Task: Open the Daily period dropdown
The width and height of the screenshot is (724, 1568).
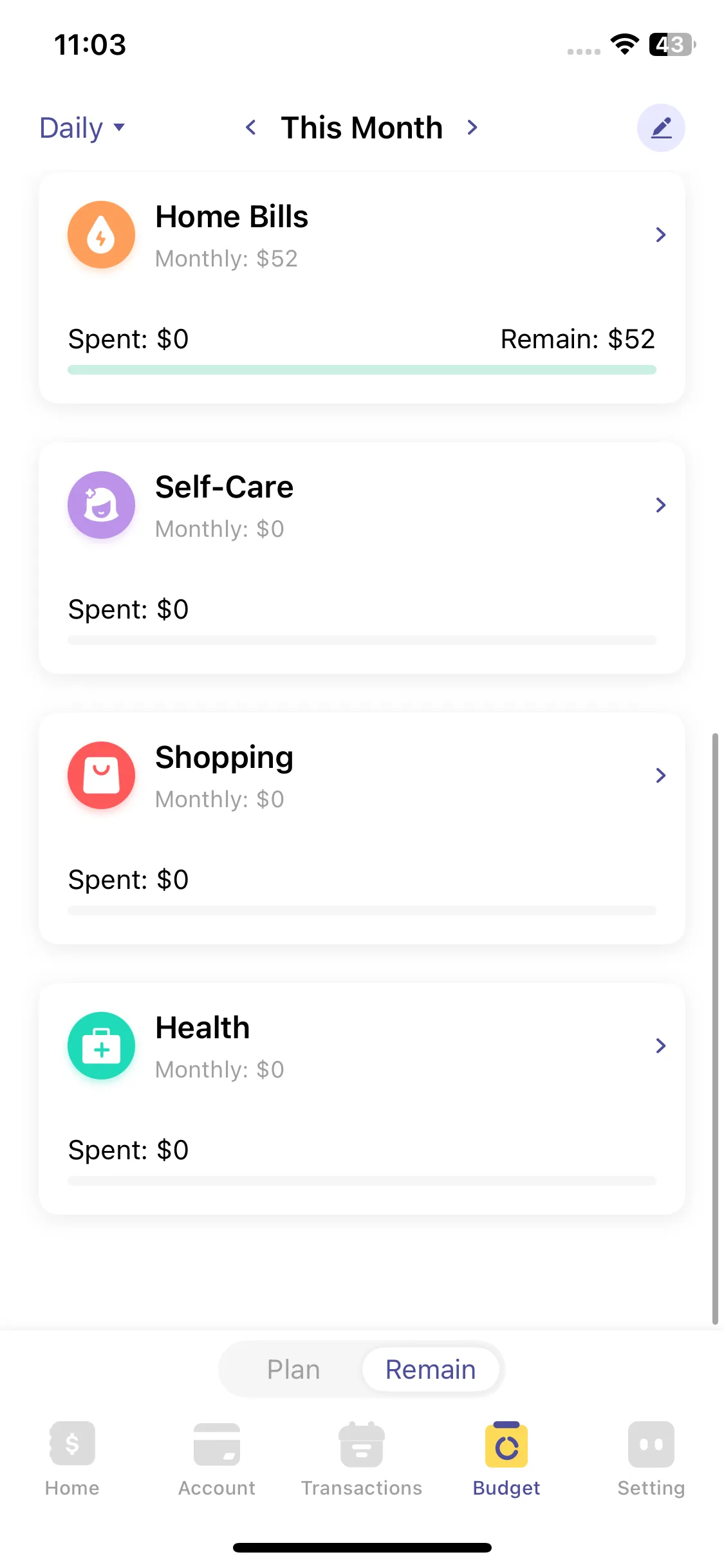Action: [x=82, y=127]
